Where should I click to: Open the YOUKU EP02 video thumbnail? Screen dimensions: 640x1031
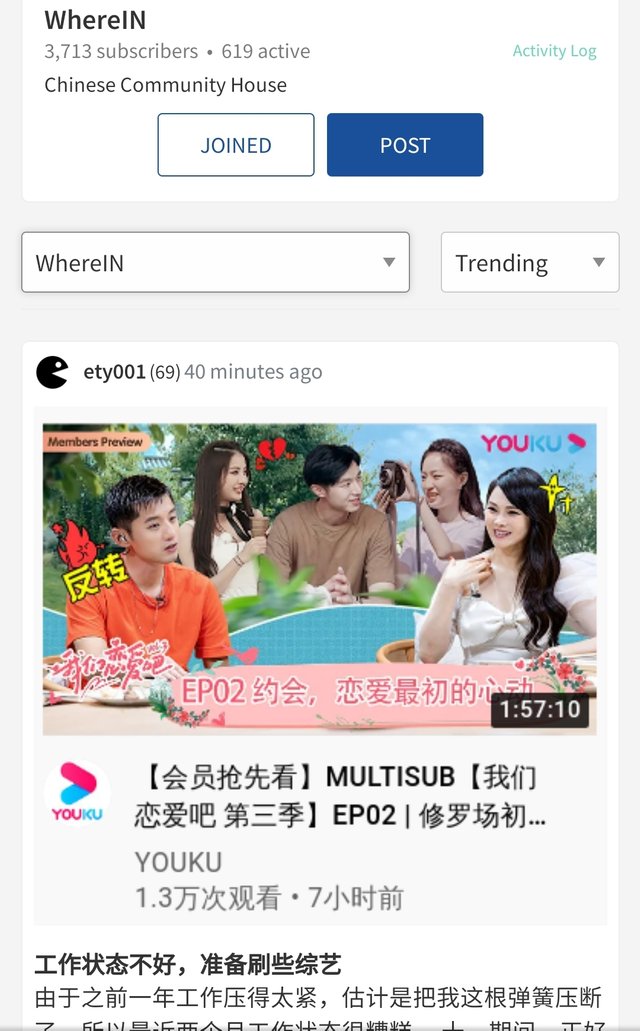(320, 579)
